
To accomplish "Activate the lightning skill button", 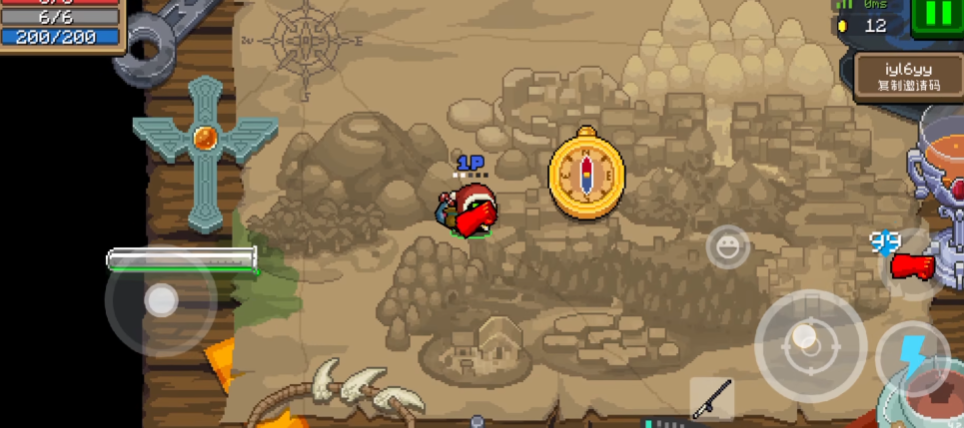I will pos(913,356).
